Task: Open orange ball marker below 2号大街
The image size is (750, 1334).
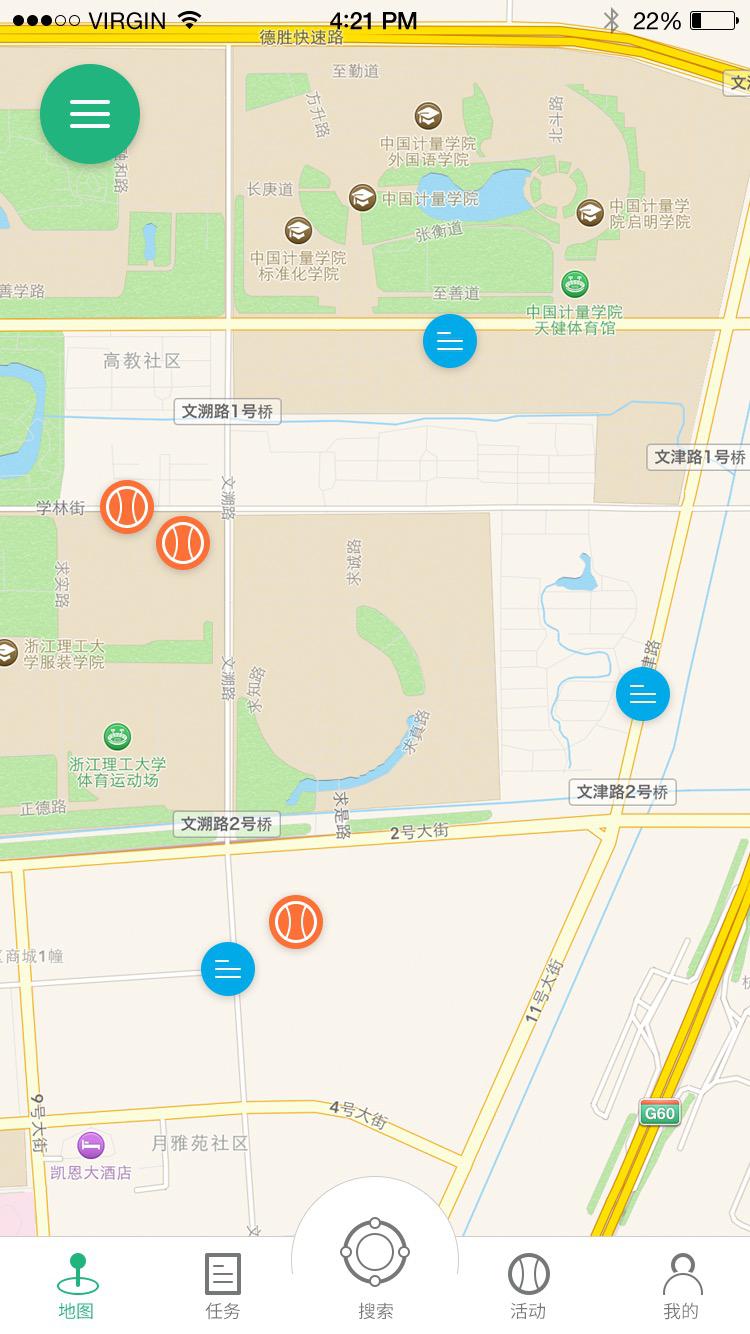Action: [x=296, y=922]
